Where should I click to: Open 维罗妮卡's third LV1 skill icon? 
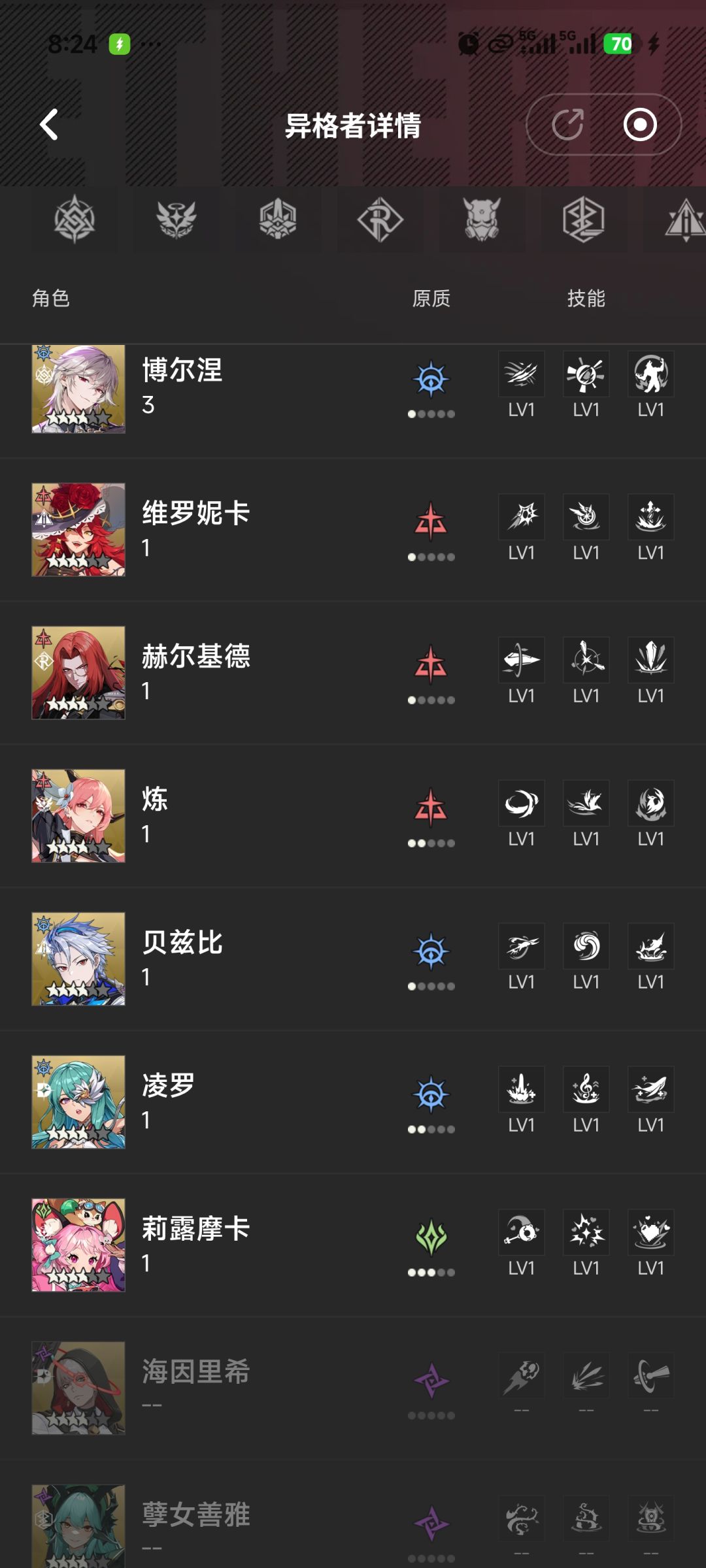(x=650, y=516)
